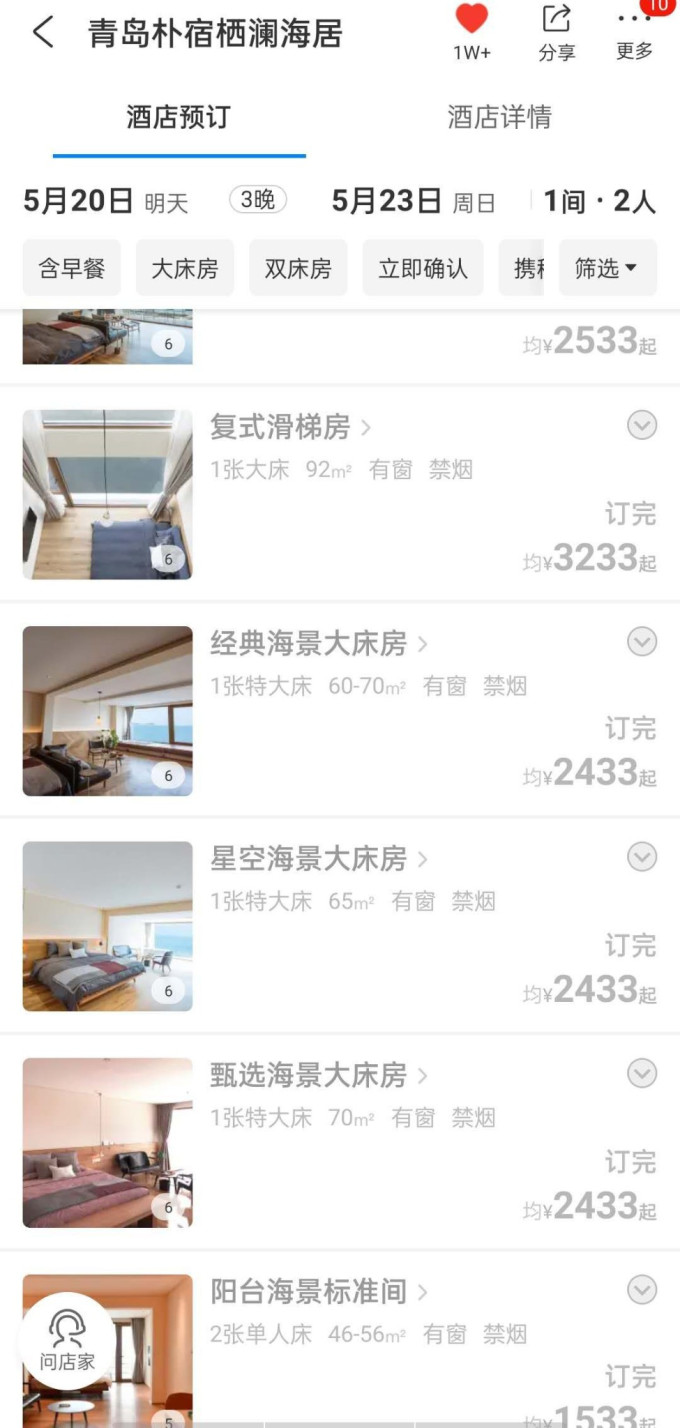Change the 1间·2人 room and guest count
Image resolution: width=680 pixels, height=1428 pixels.
tap(599, 201)
